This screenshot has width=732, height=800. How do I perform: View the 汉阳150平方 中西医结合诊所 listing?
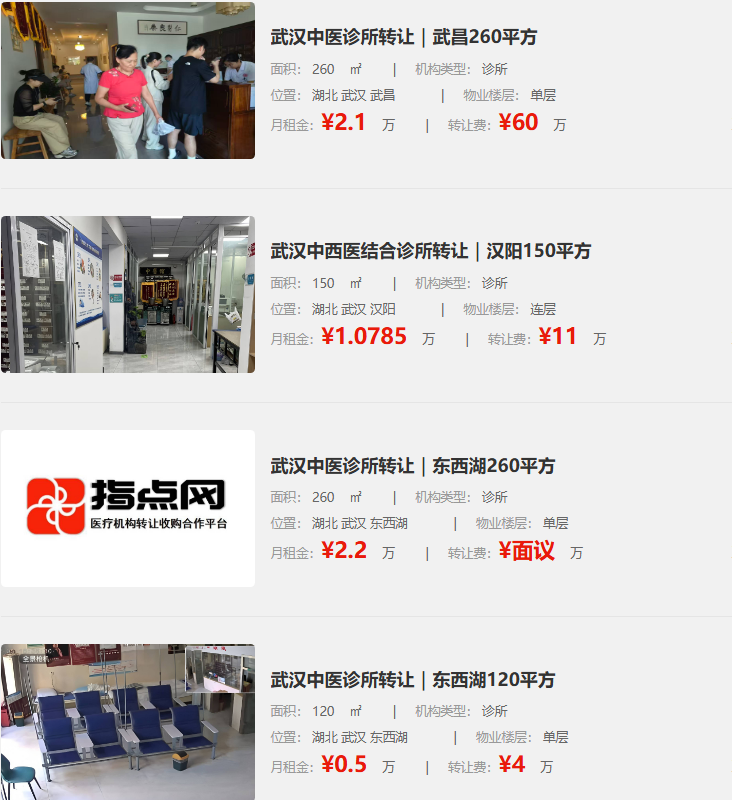click(430, 251)
